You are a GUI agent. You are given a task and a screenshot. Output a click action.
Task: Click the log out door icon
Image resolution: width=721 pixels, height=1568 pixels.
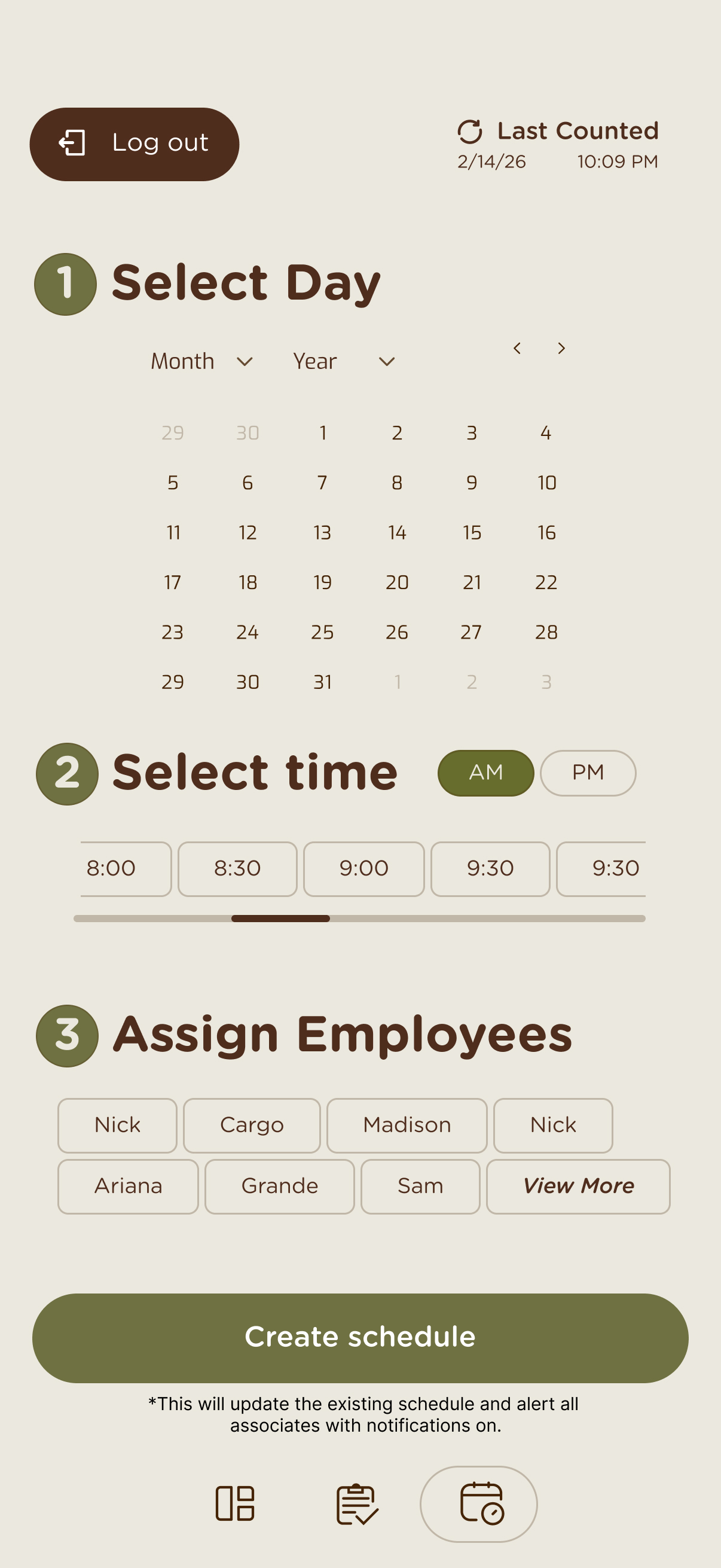point(72,144)
